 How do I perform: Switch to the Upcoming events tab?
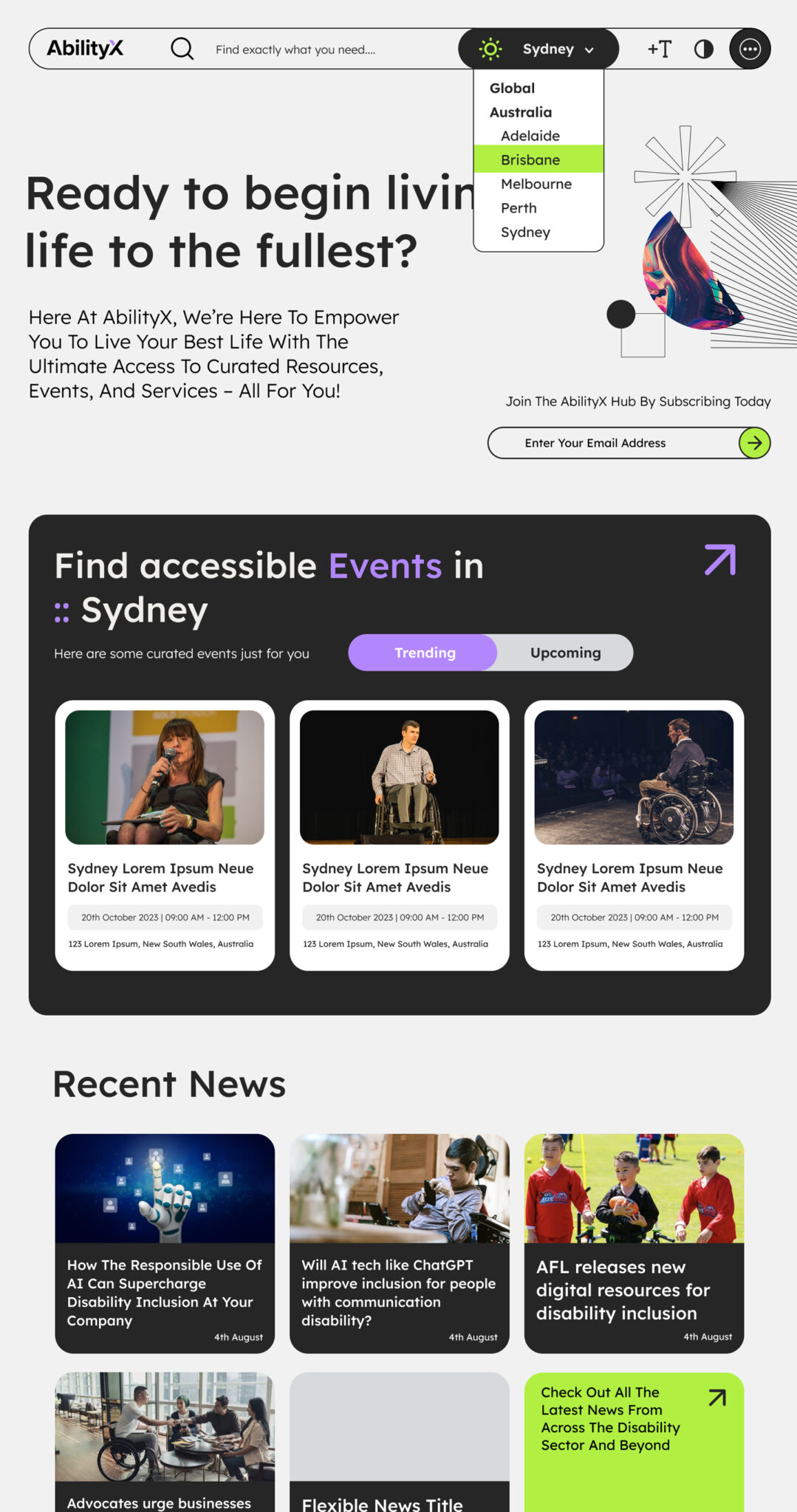point(565,653)
